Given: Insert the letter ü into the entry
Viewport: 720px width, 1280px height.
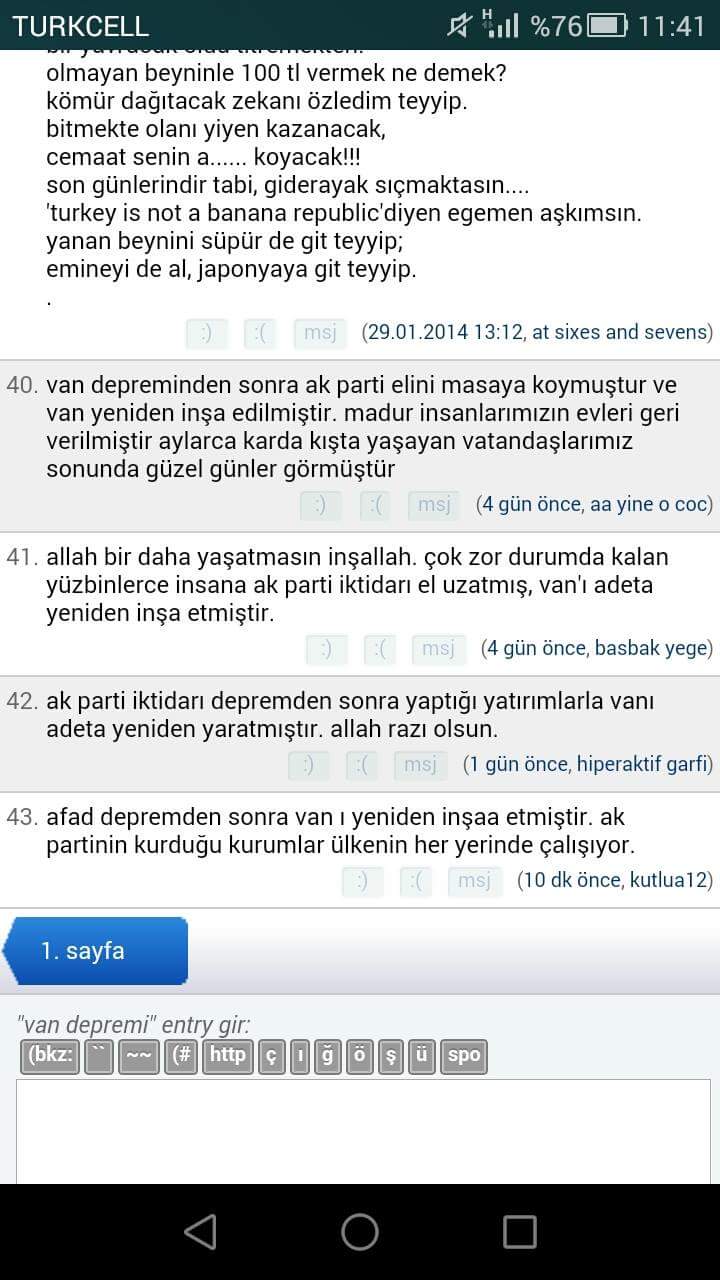Looking at the screenshot, I should pos(422,1056).
